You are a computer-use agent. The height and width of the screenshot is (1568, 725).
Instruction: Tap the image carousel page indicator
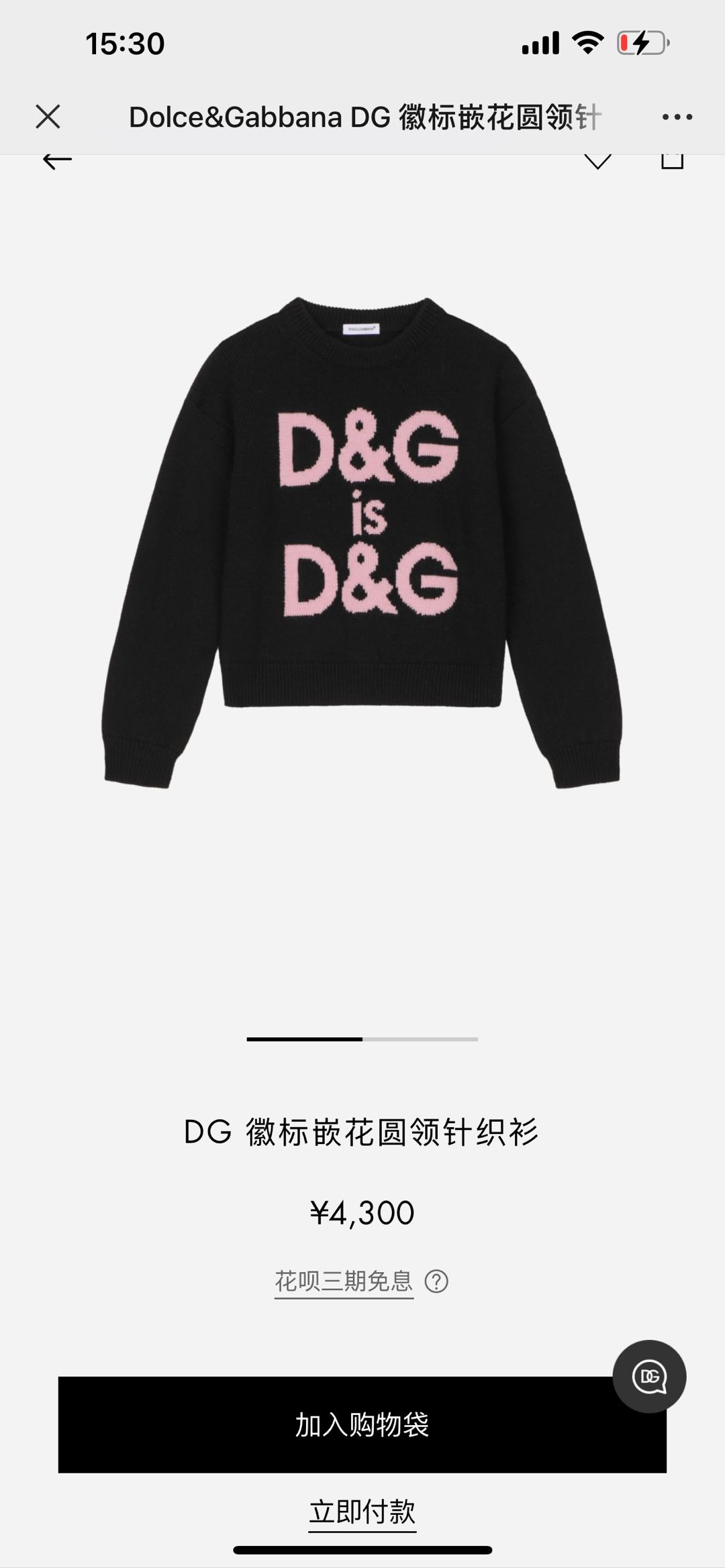click(x=362, y=1039)
